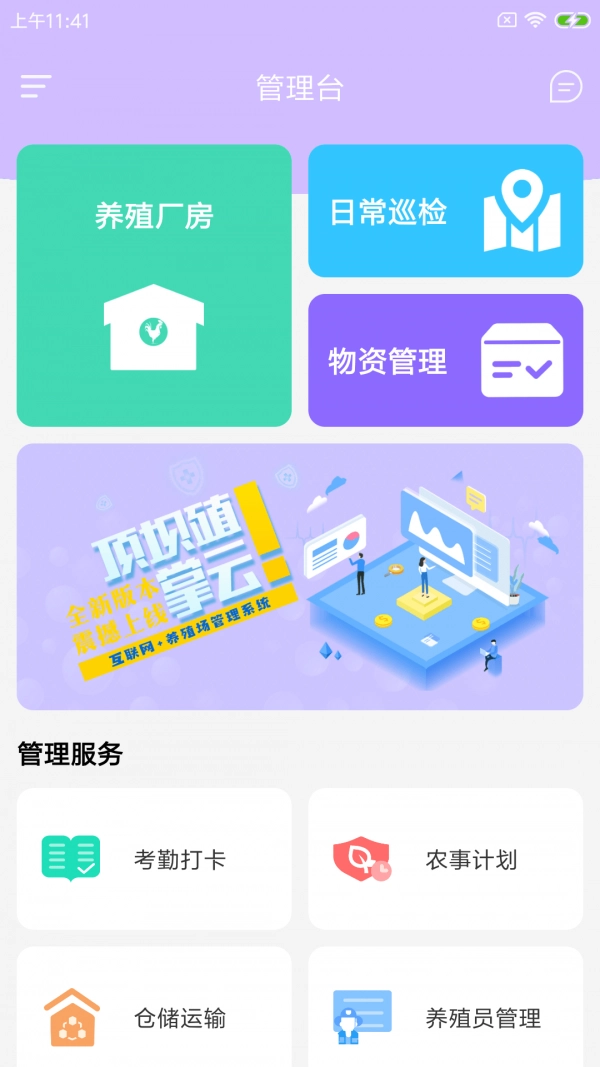
Task: Select 考勤打卡 service
Action: click(154, 859)
